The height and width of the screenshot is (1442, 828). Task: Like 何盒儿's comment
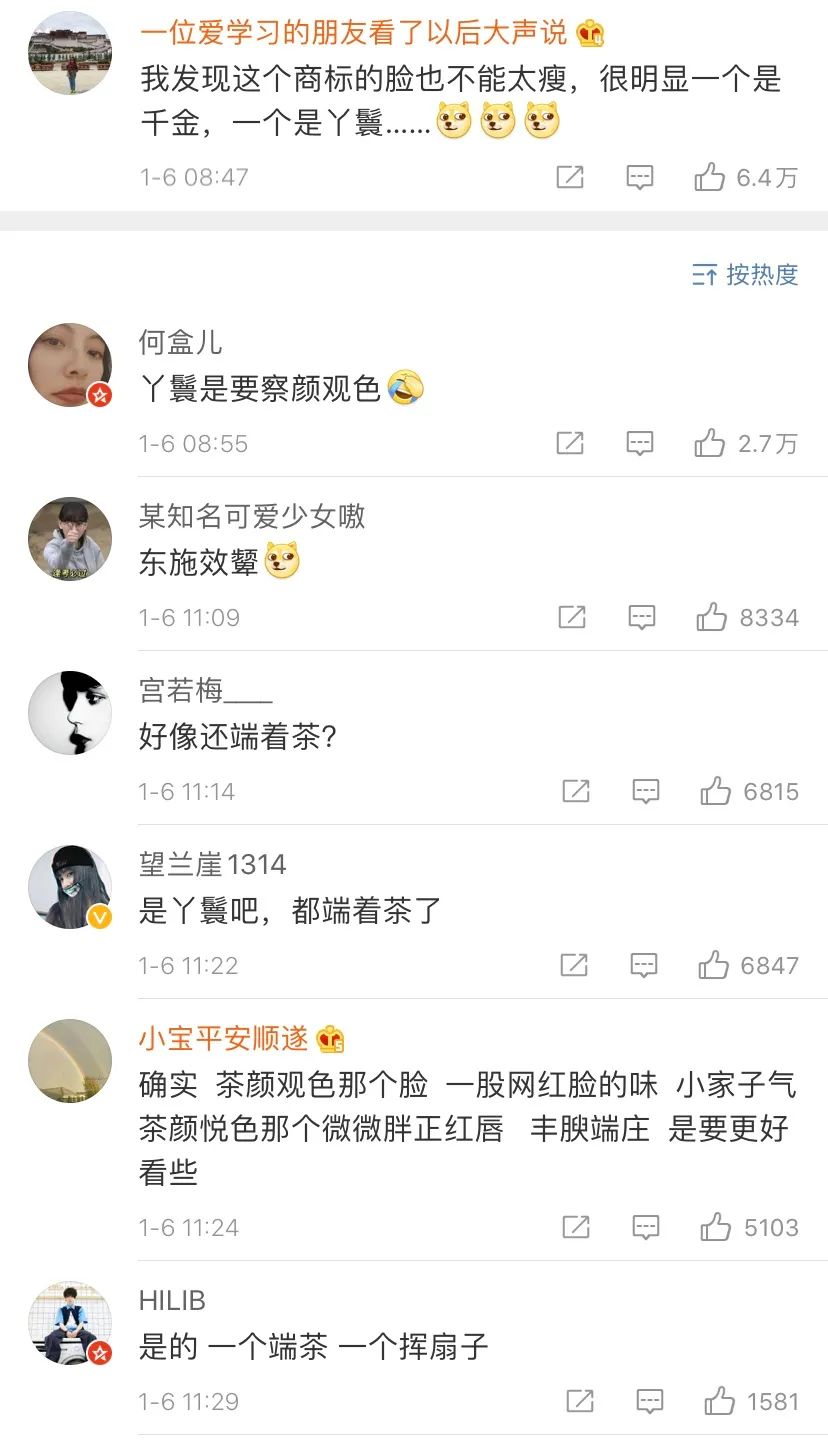click(x=710, y=443)
